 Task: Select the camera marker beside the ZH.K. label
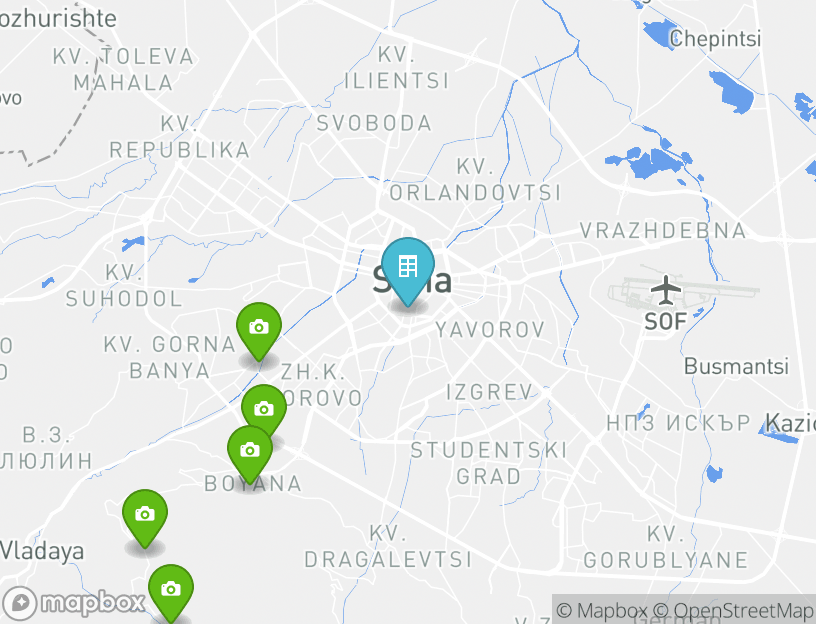click(x=264, y=411)
